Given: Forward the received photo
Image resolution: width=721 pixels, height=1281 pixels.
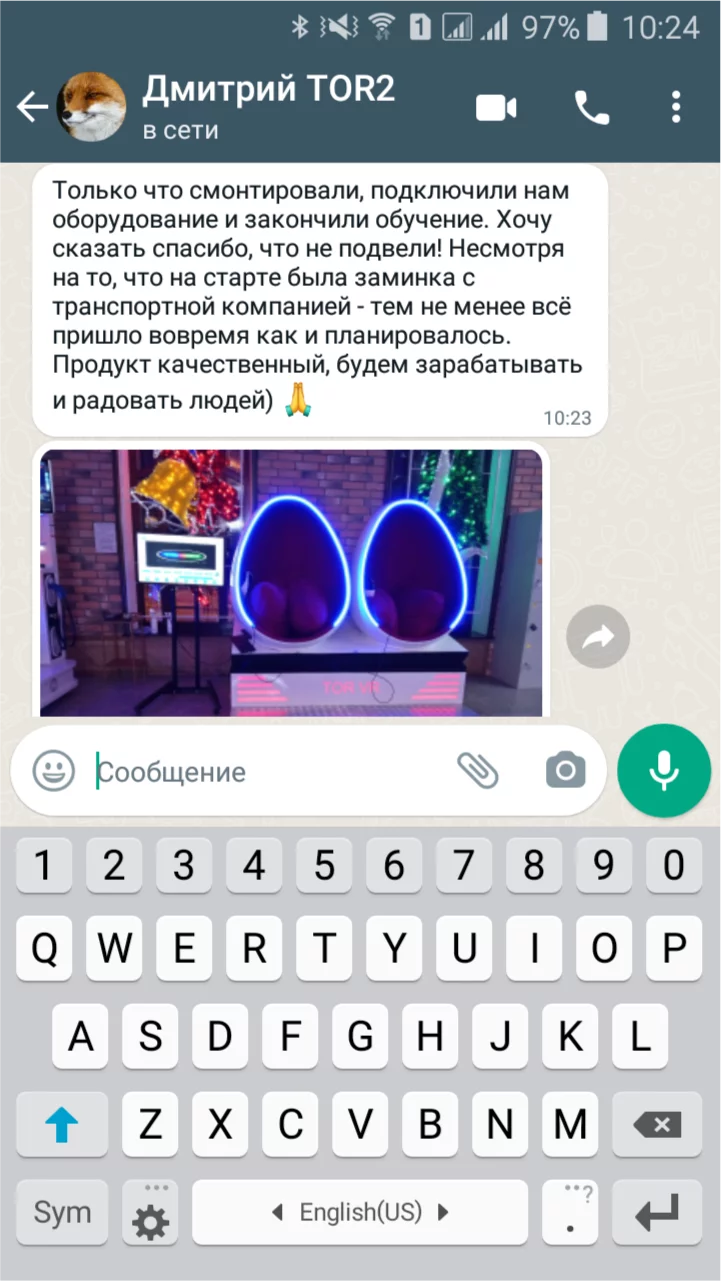Looking at the screenshot, I should (598, 636).
